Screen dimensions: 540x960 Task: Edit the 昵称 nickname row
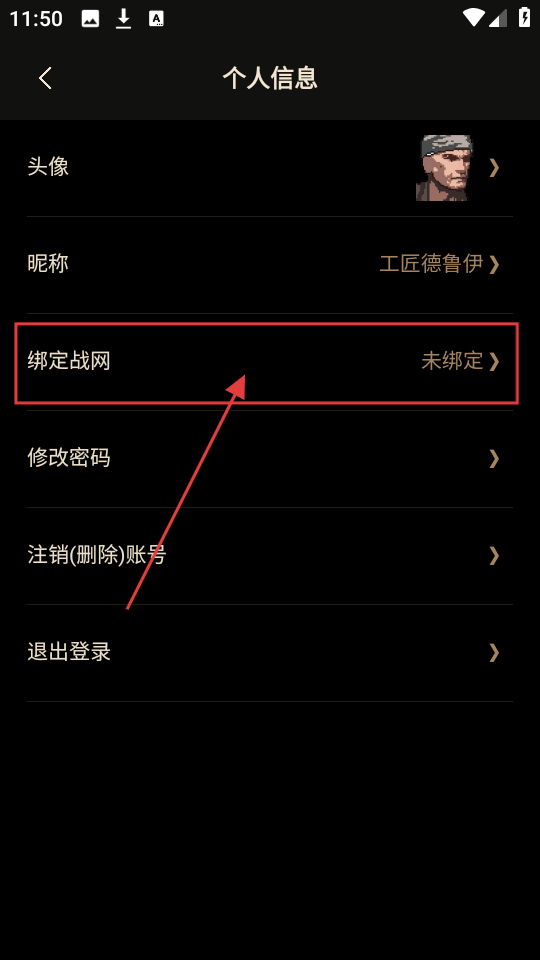point(270,264)
